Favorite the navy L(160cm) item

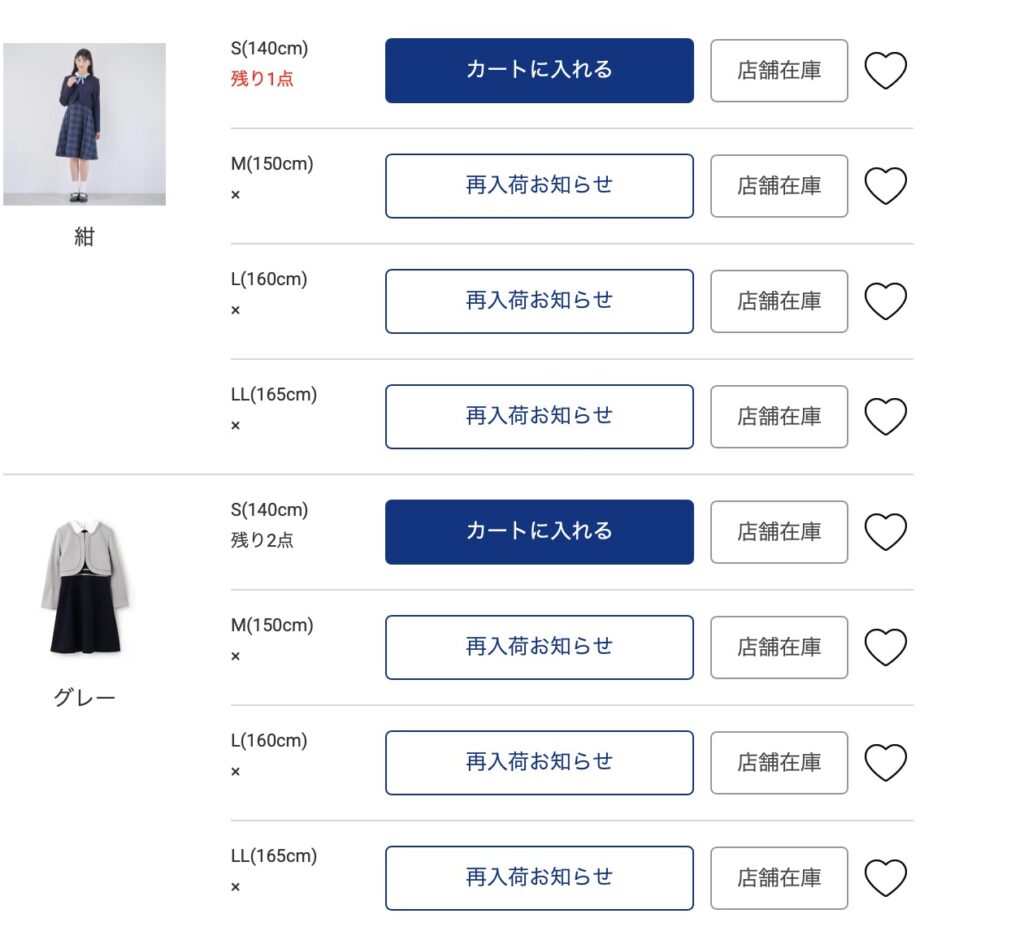[885, 301]
